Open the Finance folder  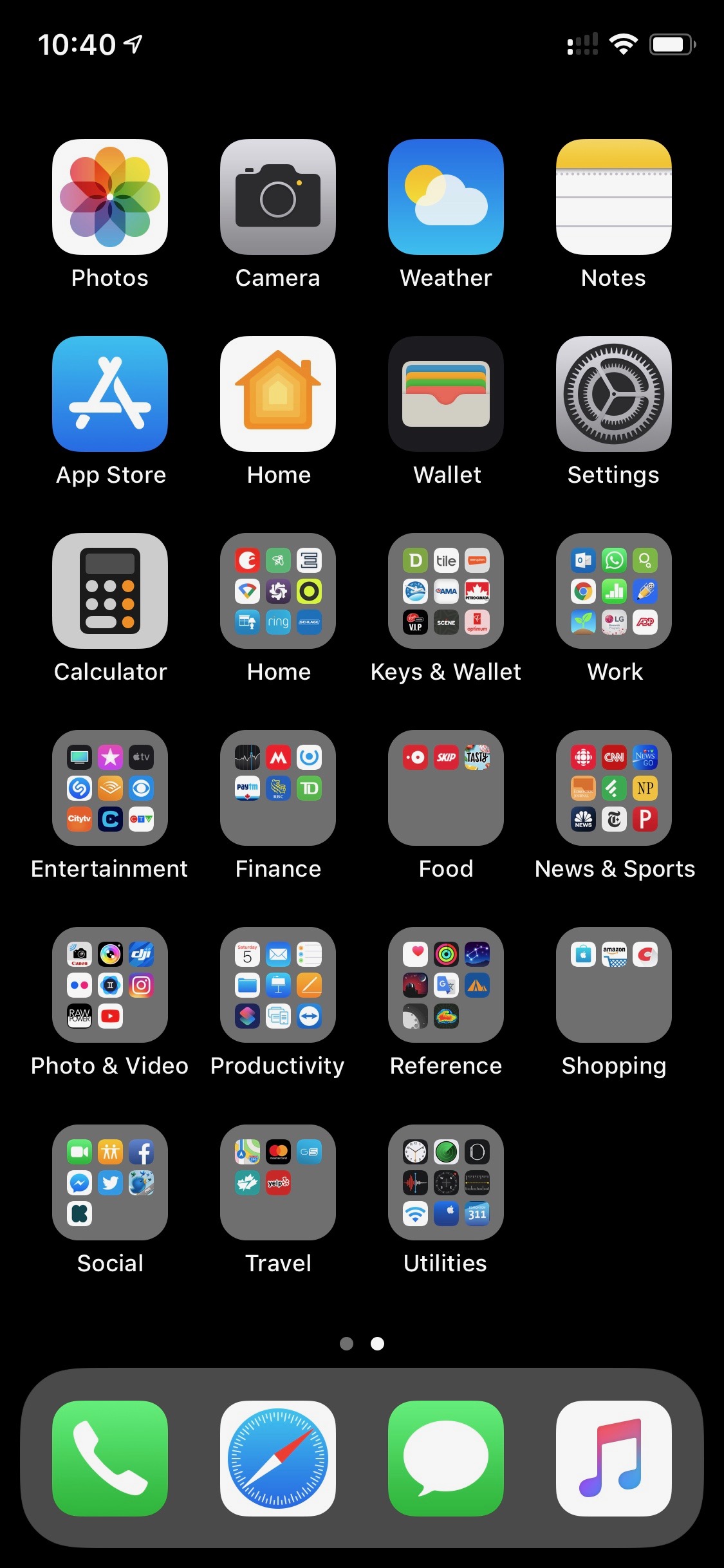coord(278,788)
